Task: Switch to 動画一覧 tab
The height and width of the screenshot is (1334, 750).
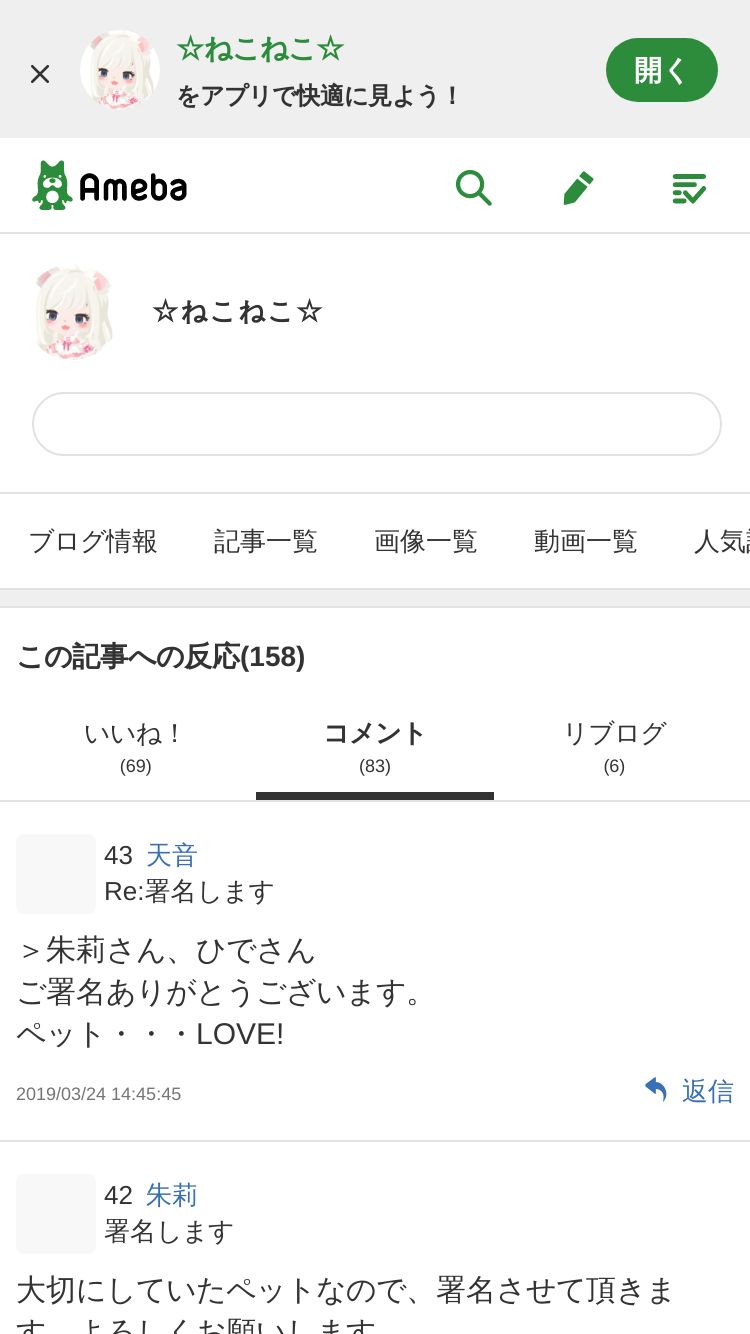Action: [x=585, y=541]
